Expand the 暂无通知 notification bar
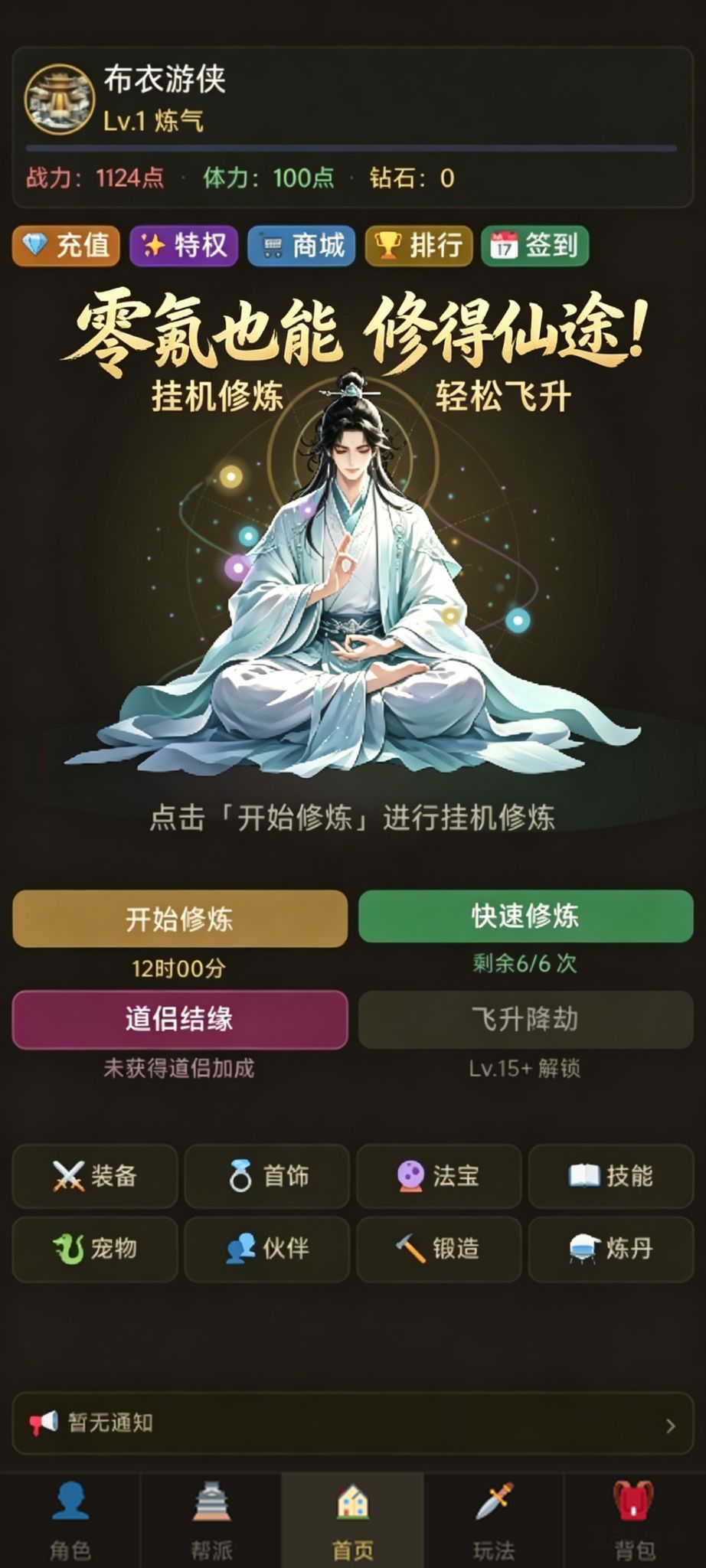 coord(353,1423)
